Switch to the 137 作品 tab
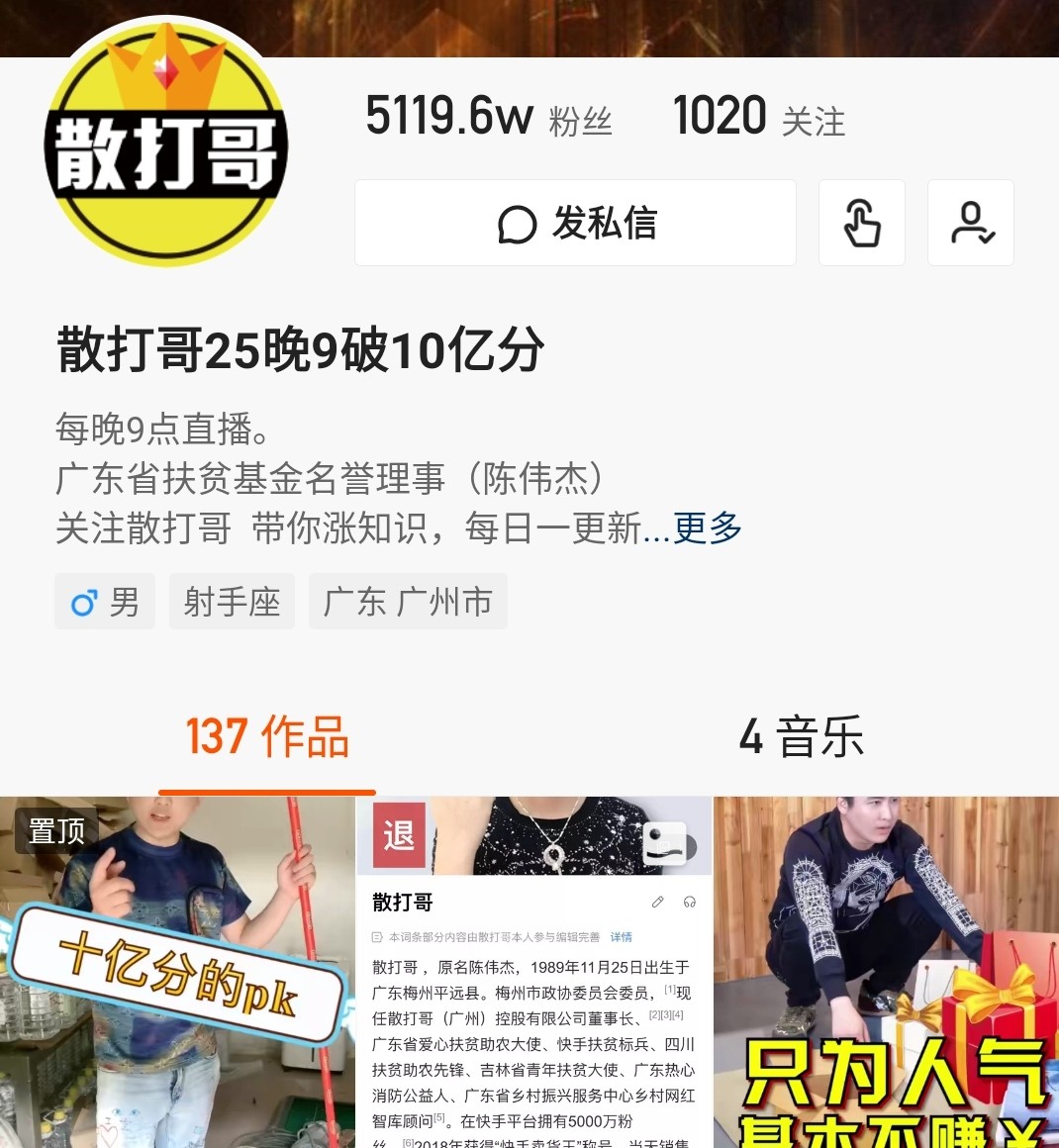Image resolution: width=1059 pixels, height=1148 pixels. (x=267, y=737)
